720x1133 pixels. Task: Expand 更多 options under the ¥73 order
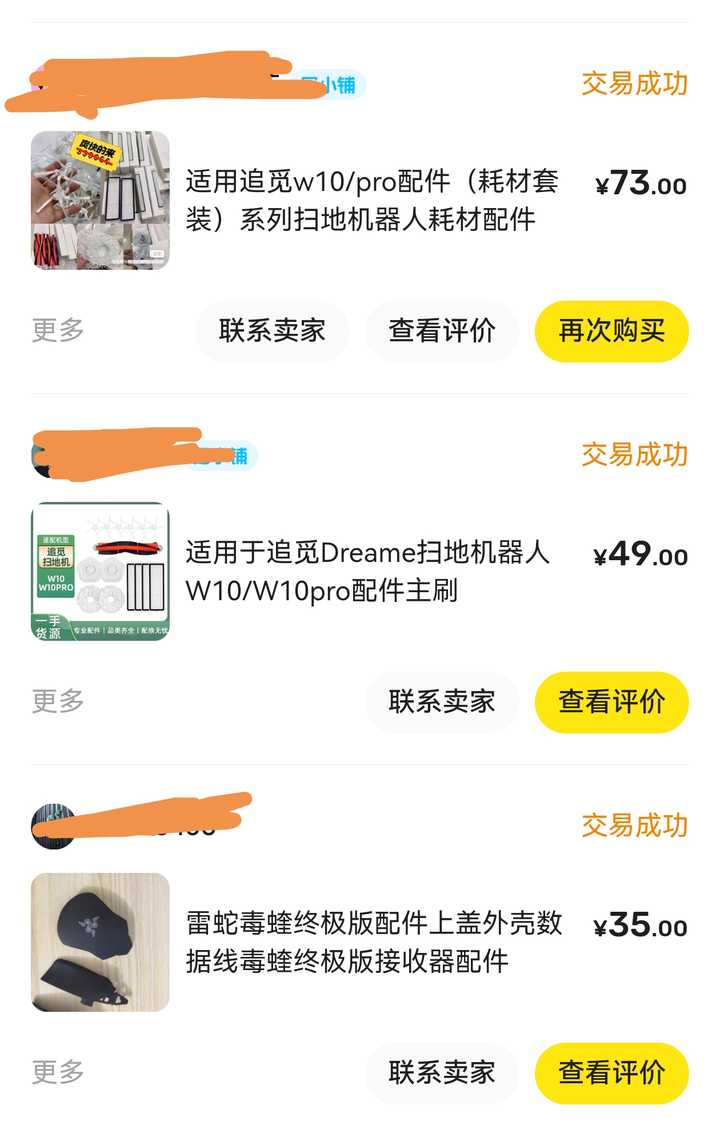(x=58, y=330)
